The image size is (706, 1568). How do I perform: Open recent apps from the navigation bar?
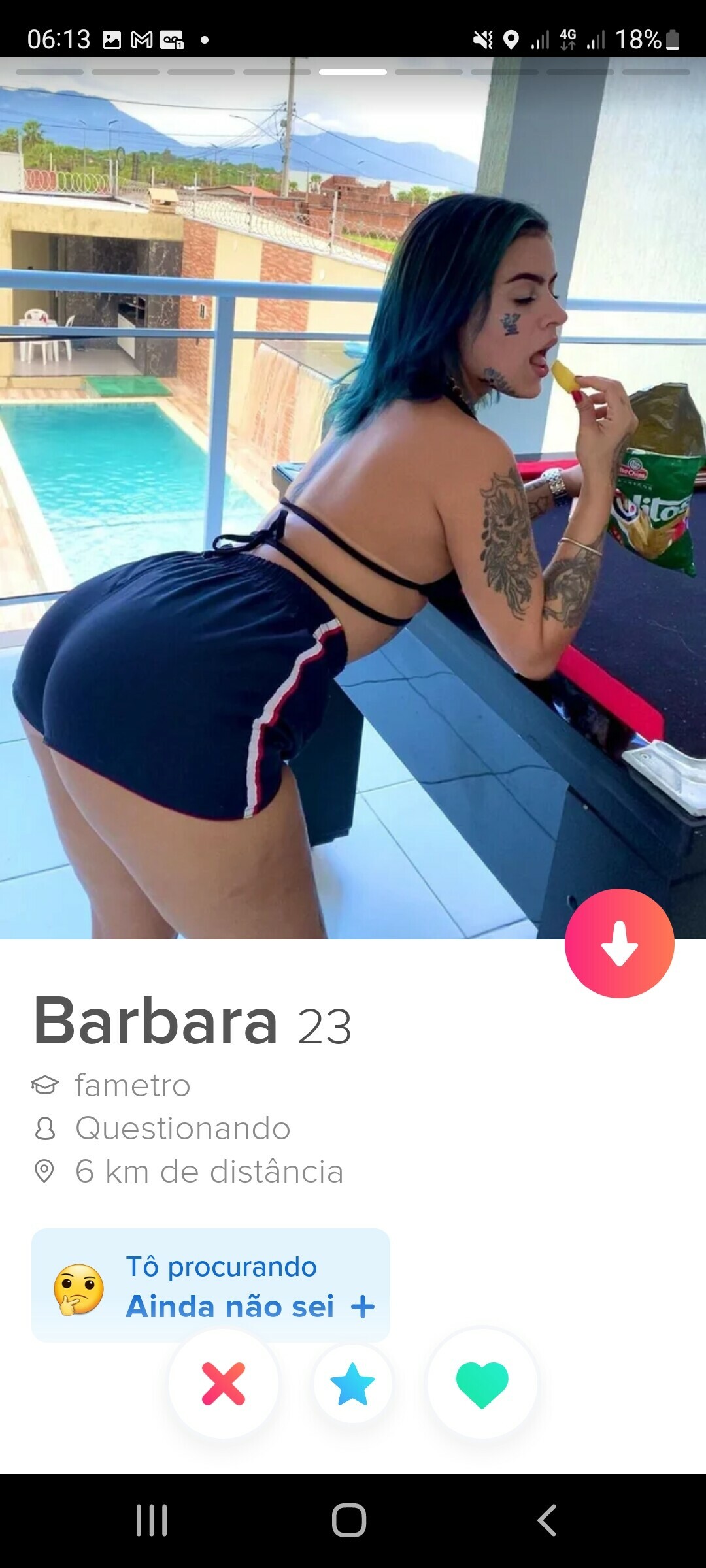coord(152,1520)
